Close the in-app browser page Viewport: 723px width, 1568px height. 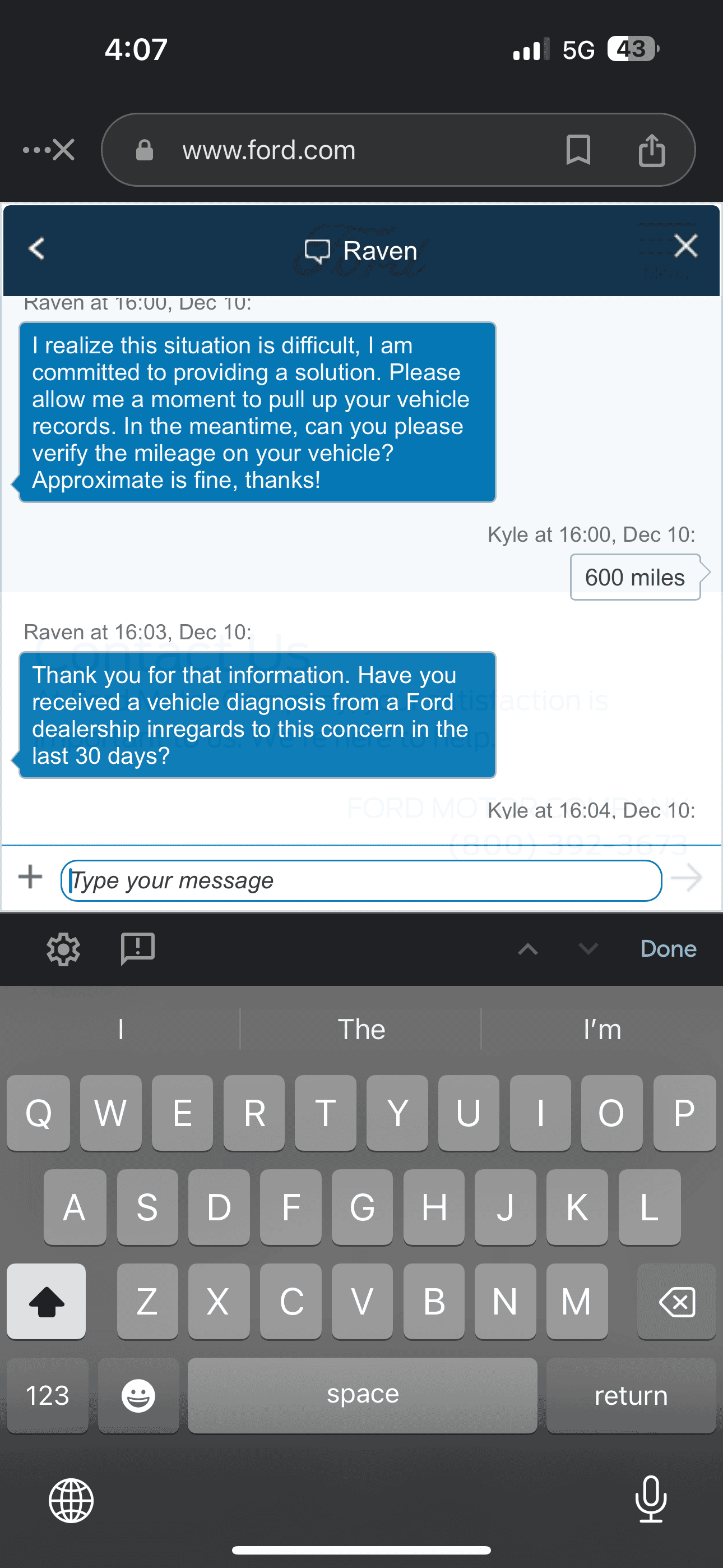point(63,150)
